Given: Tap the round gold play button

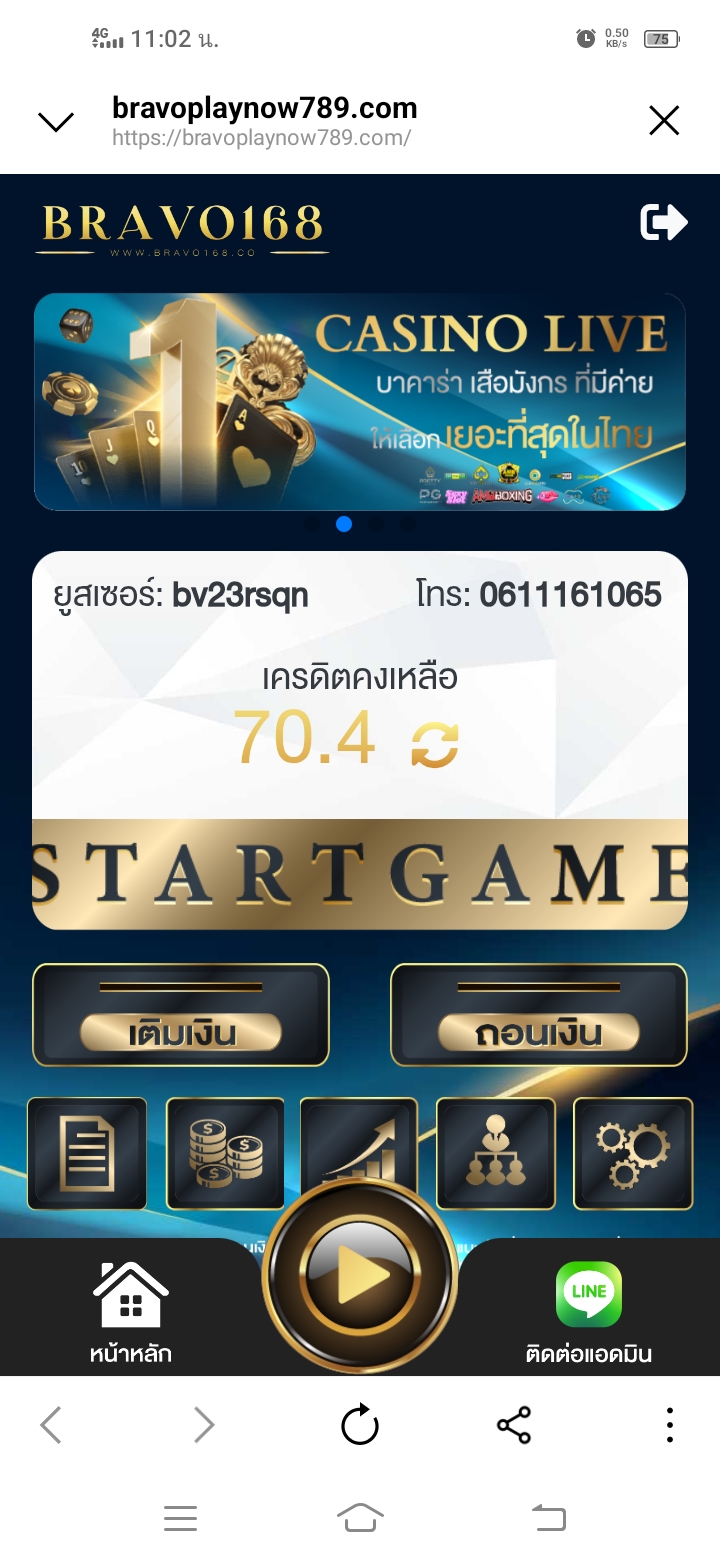Looking at the screenshot, I should click(360, 1278).
